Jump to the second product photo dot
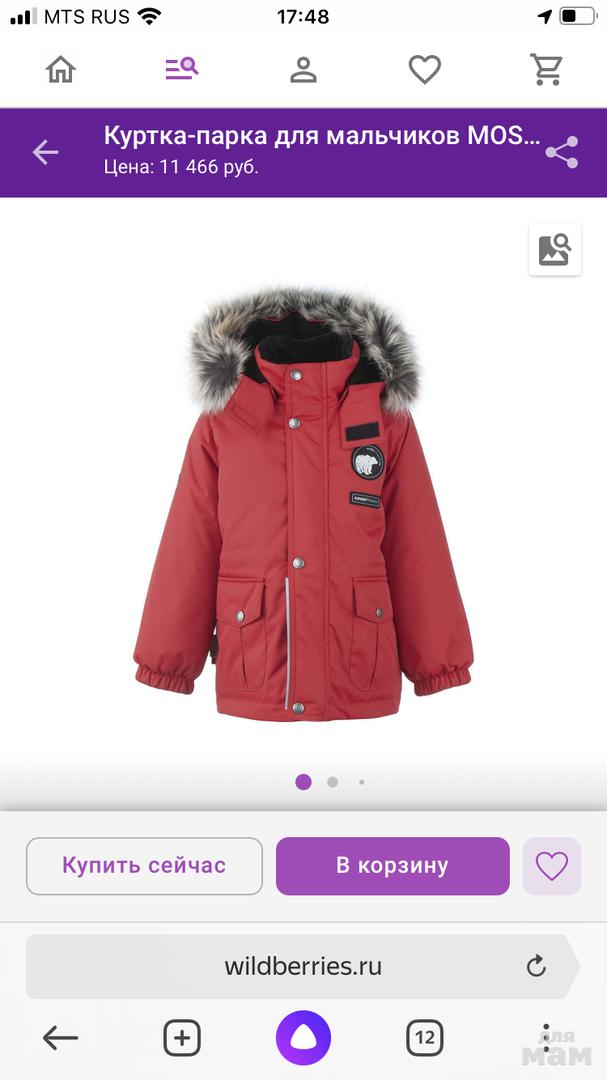Image resolution: width=607 pixels, height=1080 pixels. [333, 782]
